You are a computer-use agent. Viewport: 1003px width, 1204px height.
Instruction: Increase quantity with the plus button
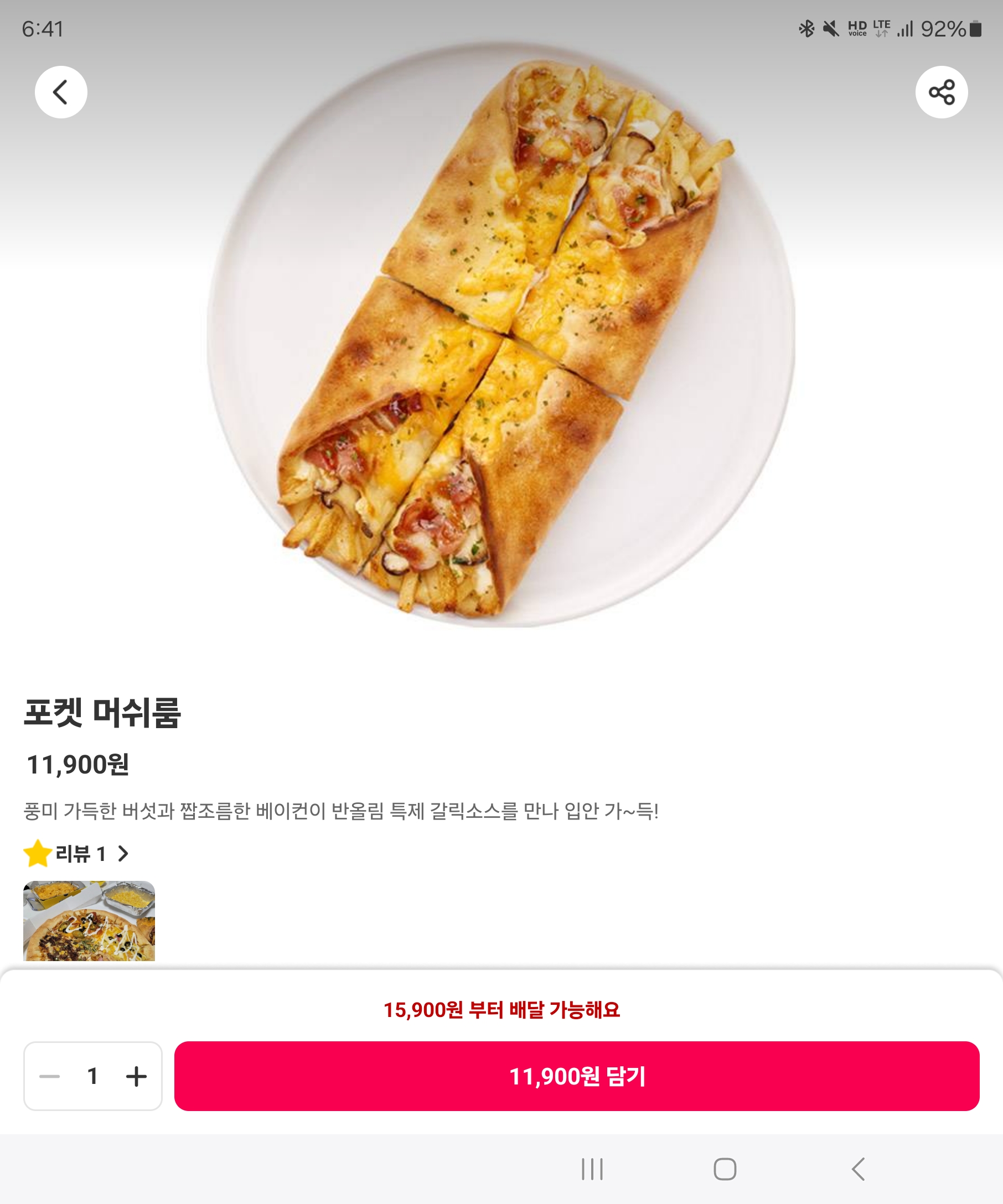click(x=136, y=1076)
